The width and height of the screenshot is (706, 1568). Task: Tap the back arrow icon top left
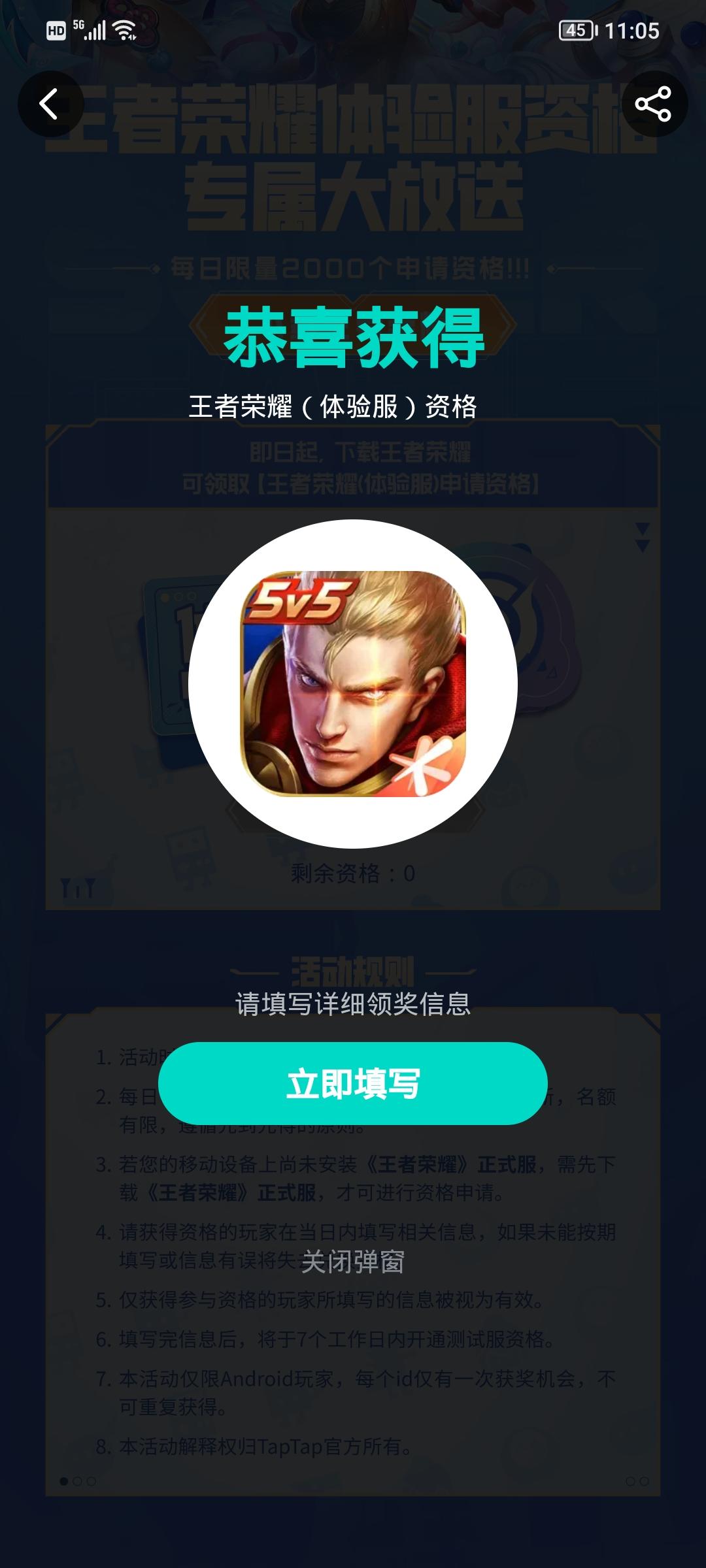point(50,103)
